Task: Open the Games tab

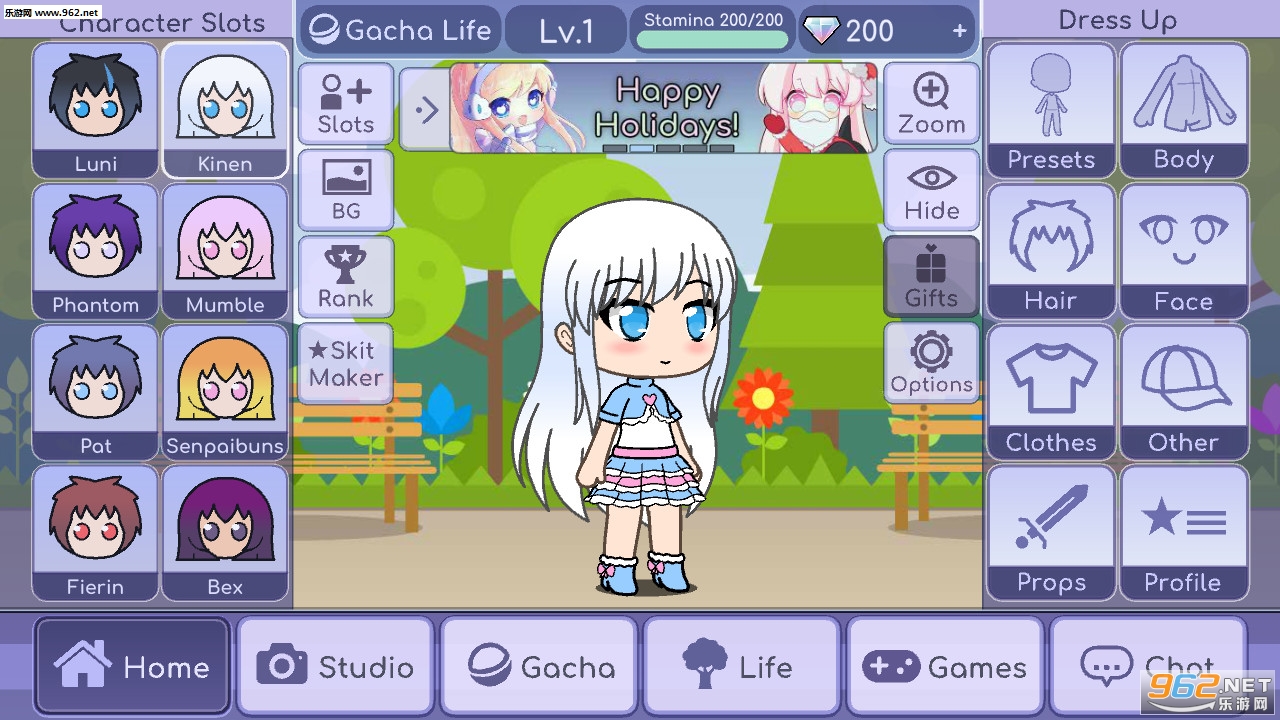Action: tap(944, 666)
